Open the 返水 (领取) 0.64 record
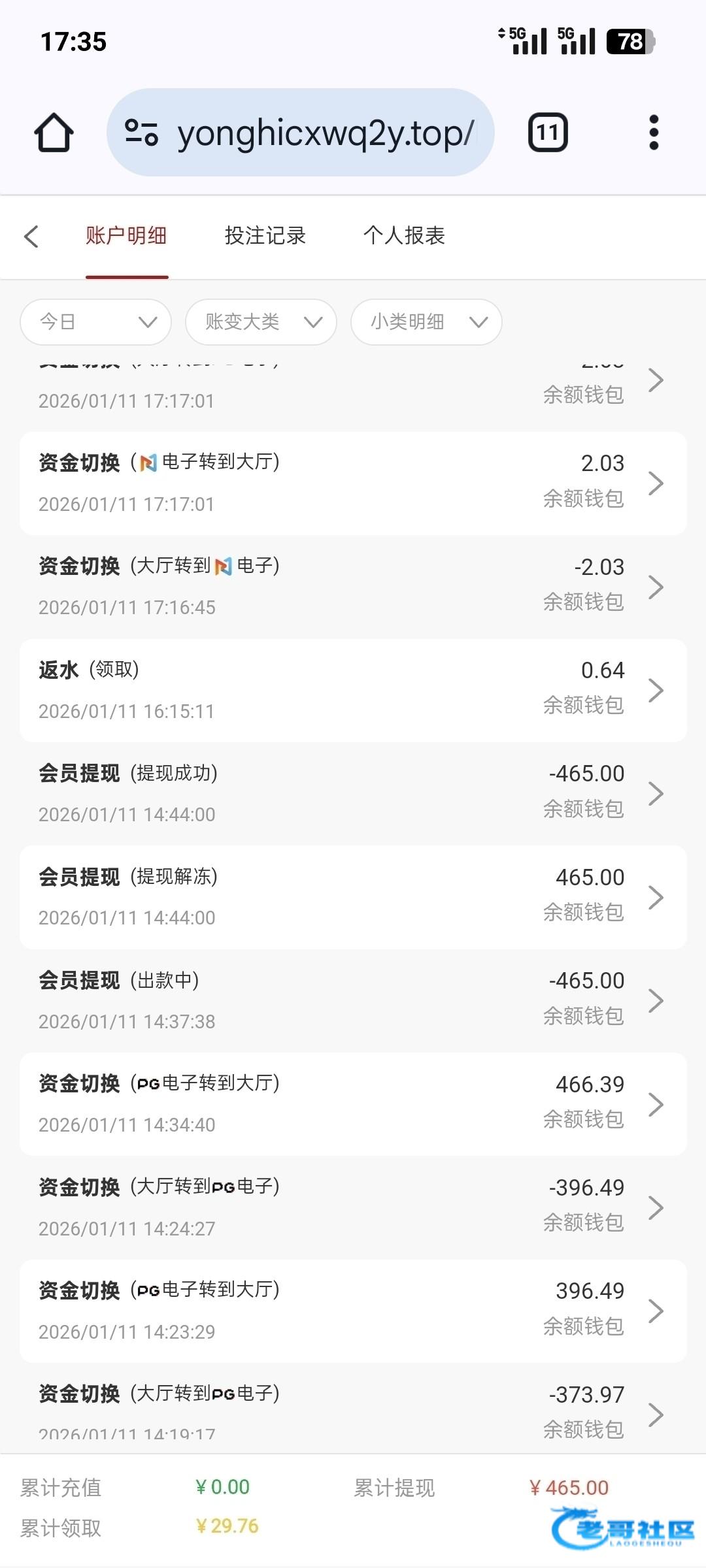706x1568 pixels. [353, 690]
